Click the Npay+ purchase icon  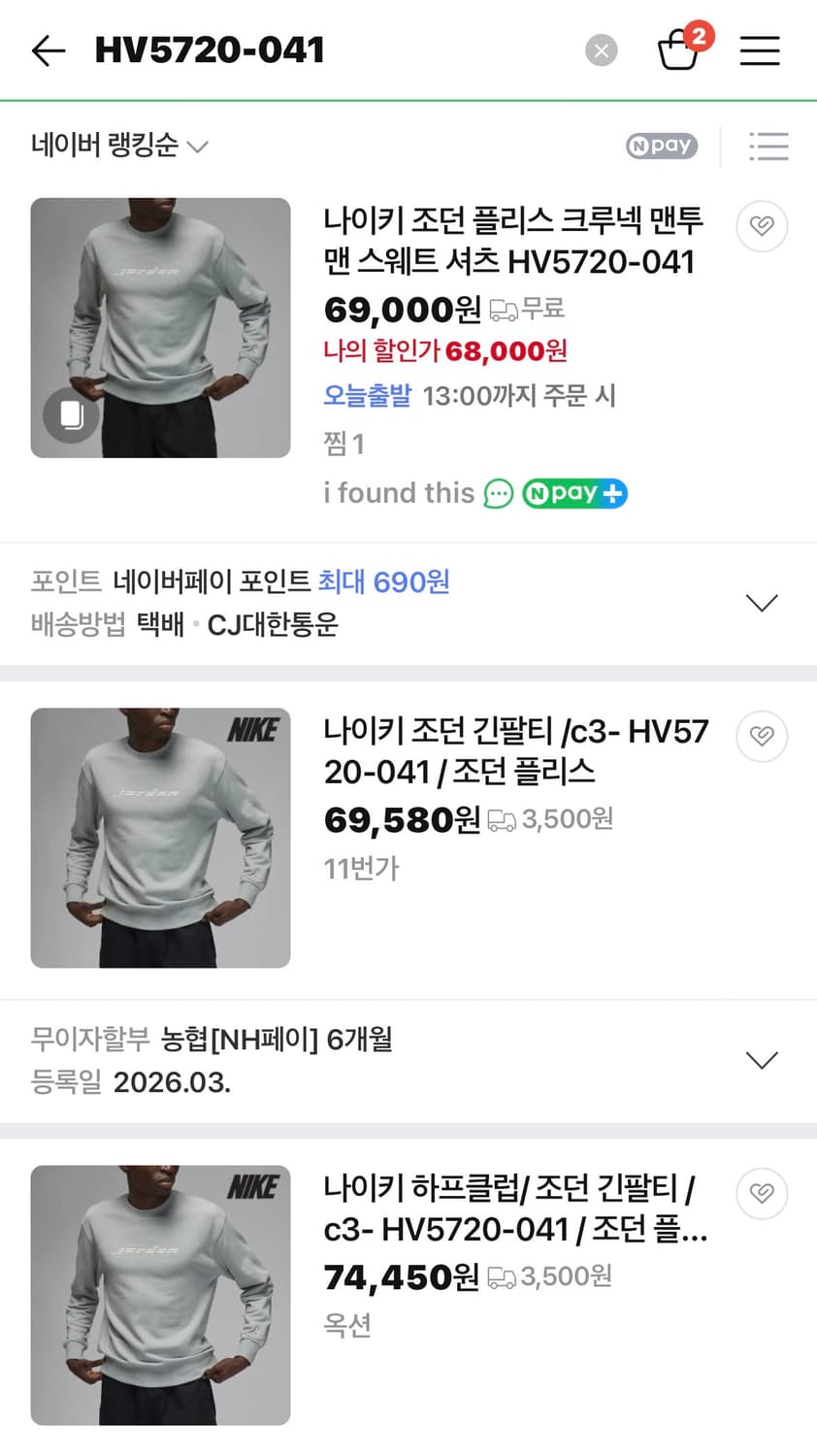point(574,493)
